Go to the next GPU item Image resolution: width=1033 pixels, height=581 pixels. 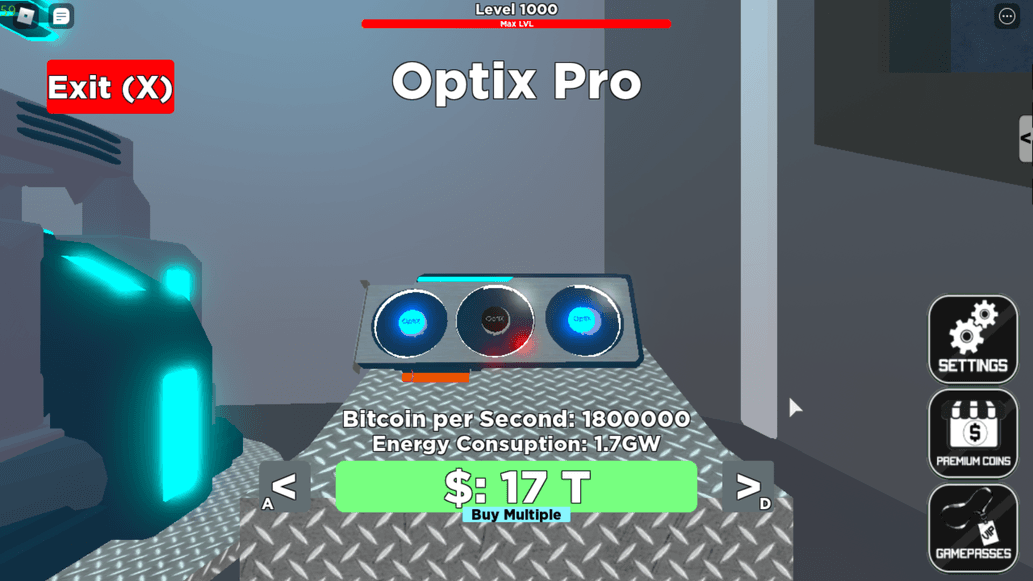point(748,487)
